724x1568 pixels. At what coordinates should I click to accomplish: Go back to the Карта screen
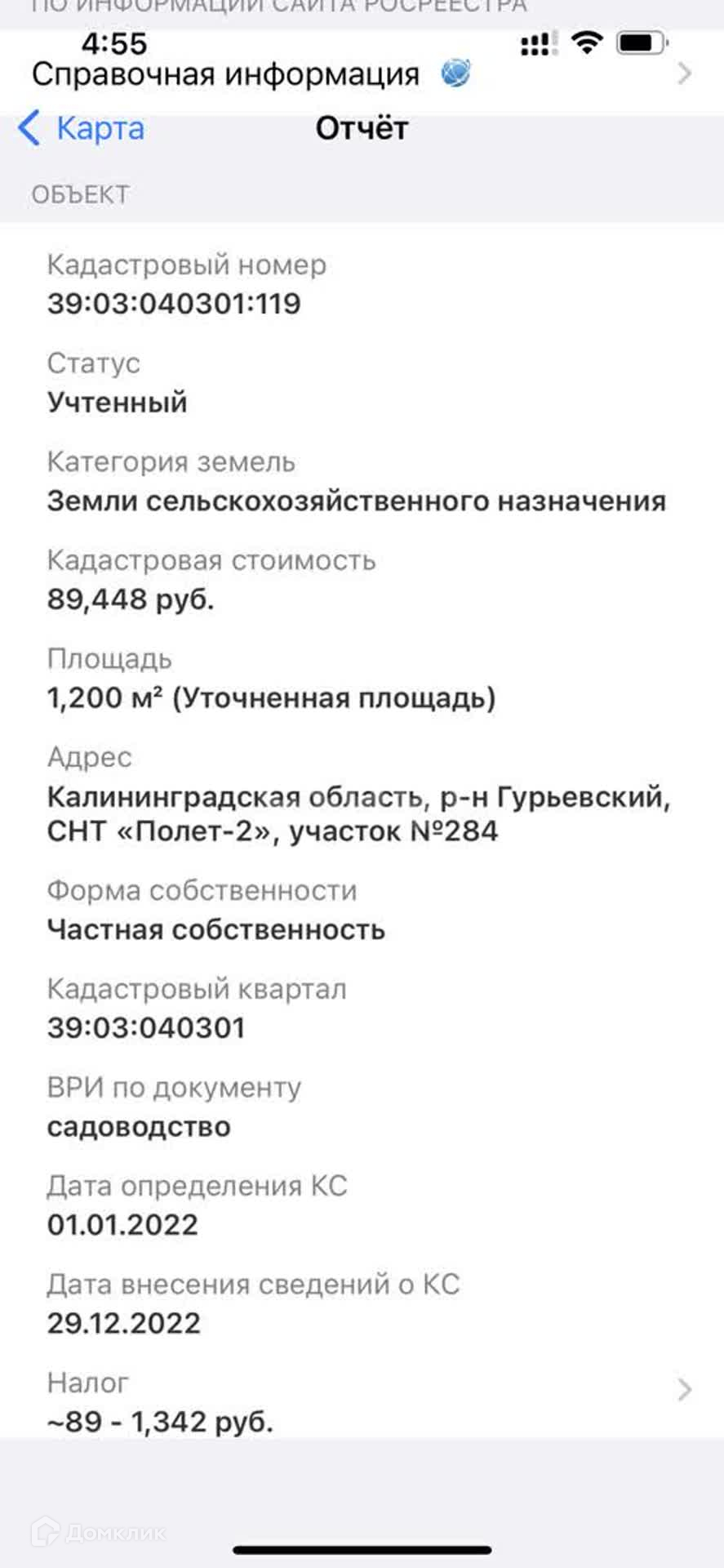[82, 129]
